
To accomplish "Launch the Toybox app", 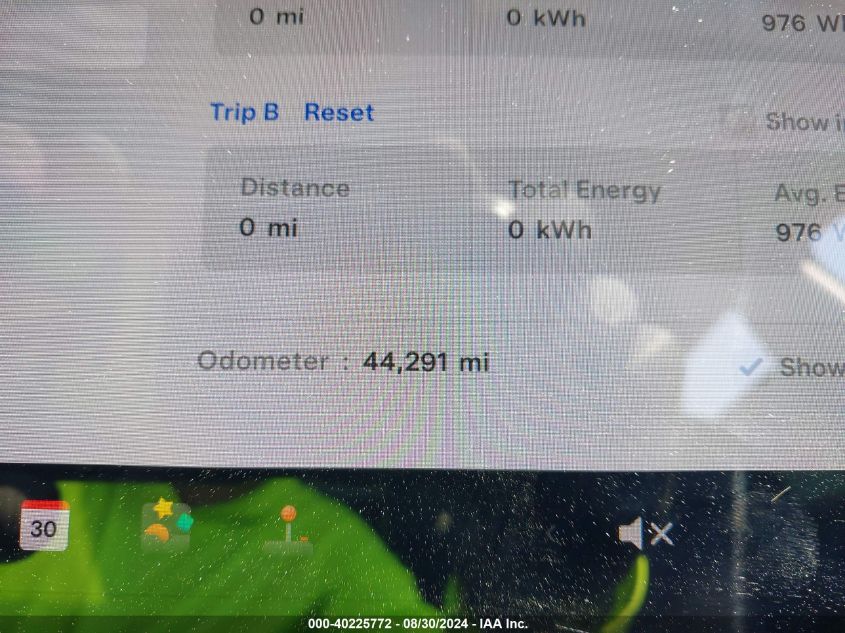I will pos(166,525).
